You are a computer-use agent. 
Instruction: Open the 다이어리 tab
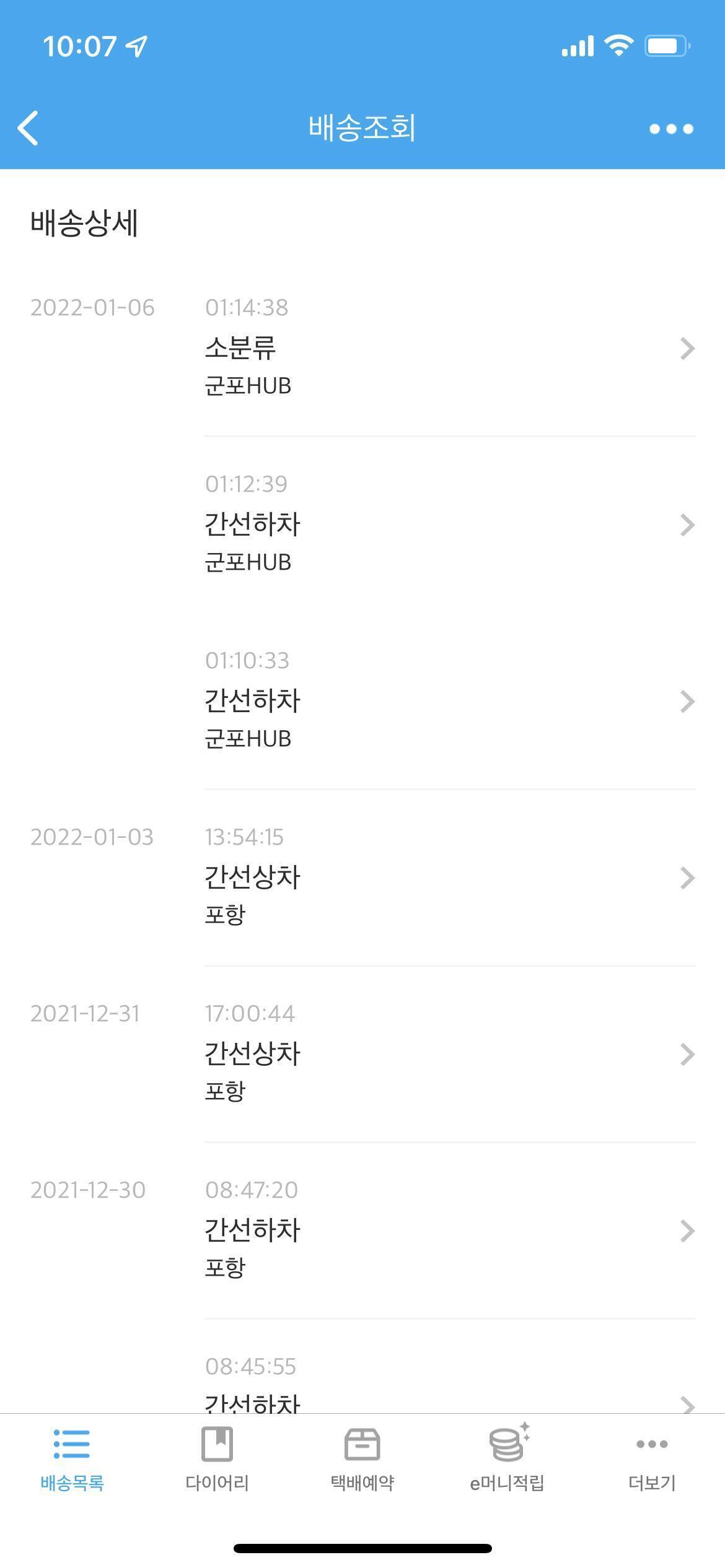point(217,1457)
